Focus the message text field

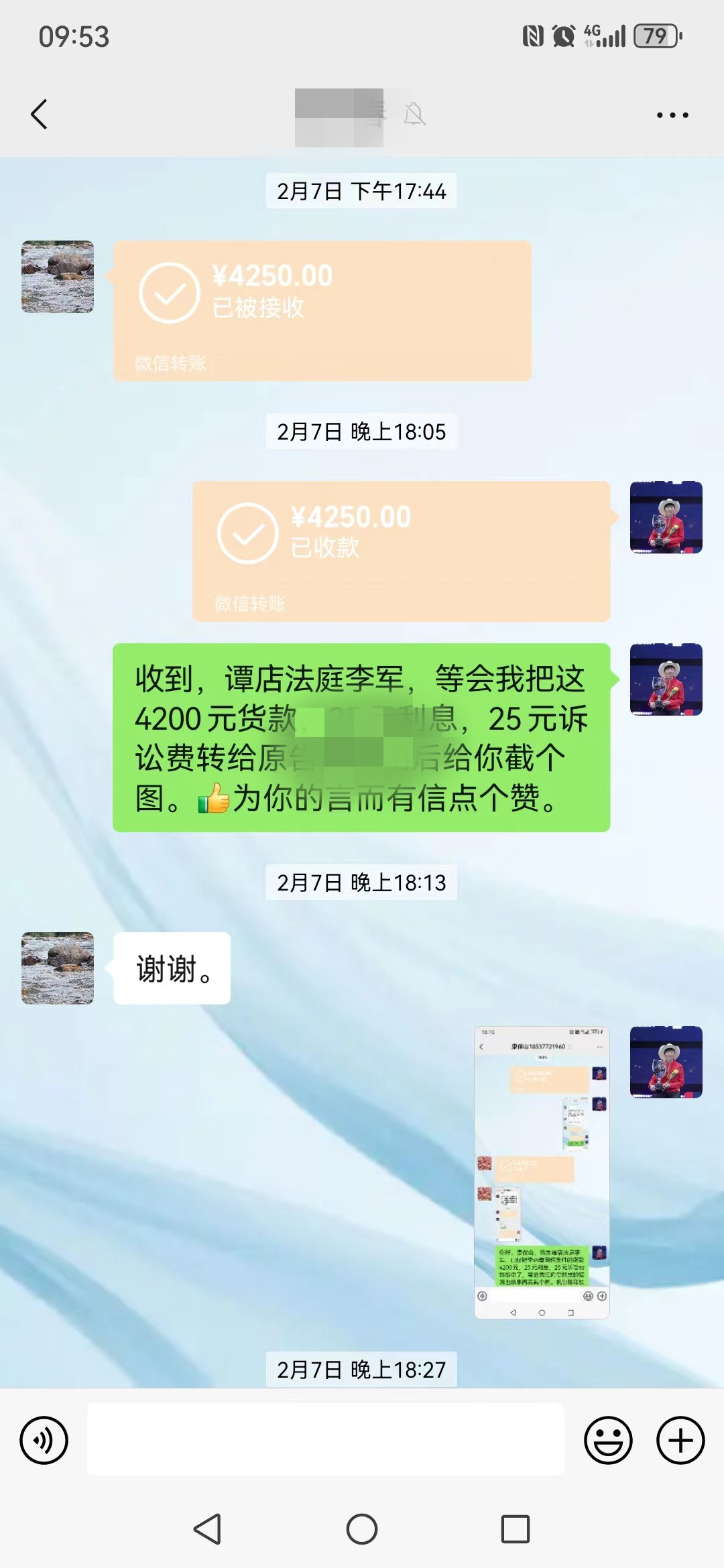326,1439
